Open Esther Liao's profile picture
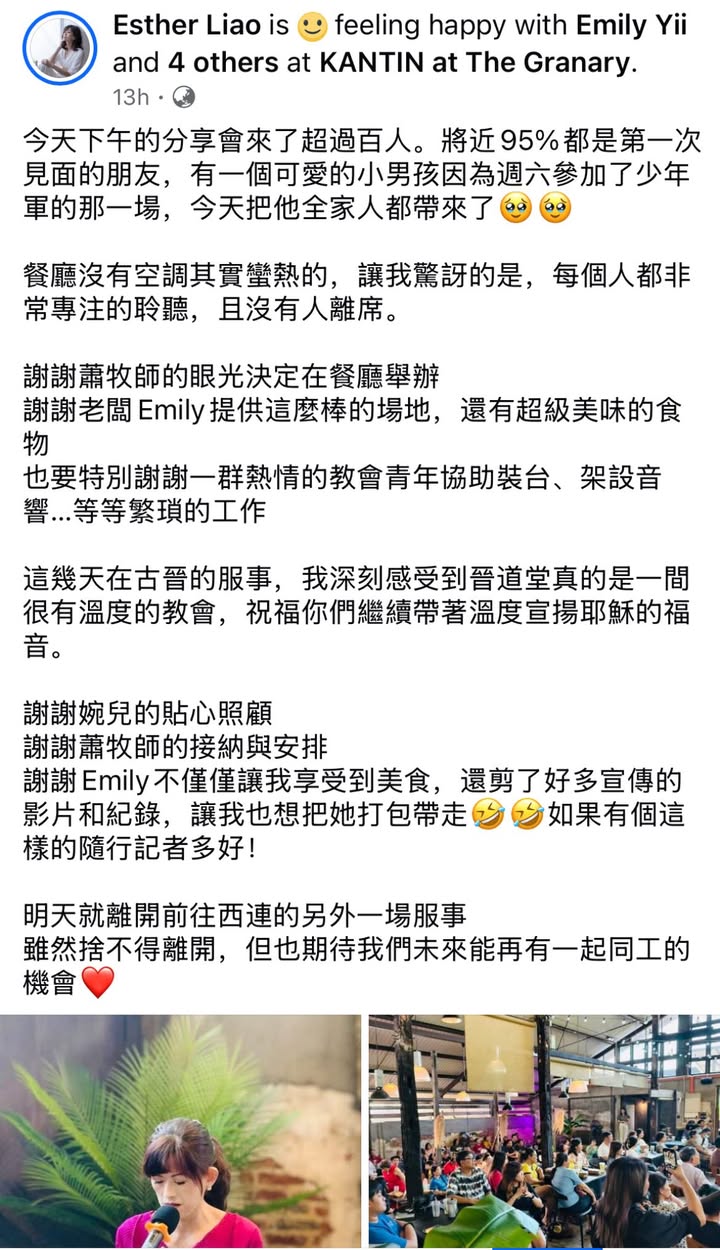720x1250 pixels. pyautogui.click(x=59, y=48)
